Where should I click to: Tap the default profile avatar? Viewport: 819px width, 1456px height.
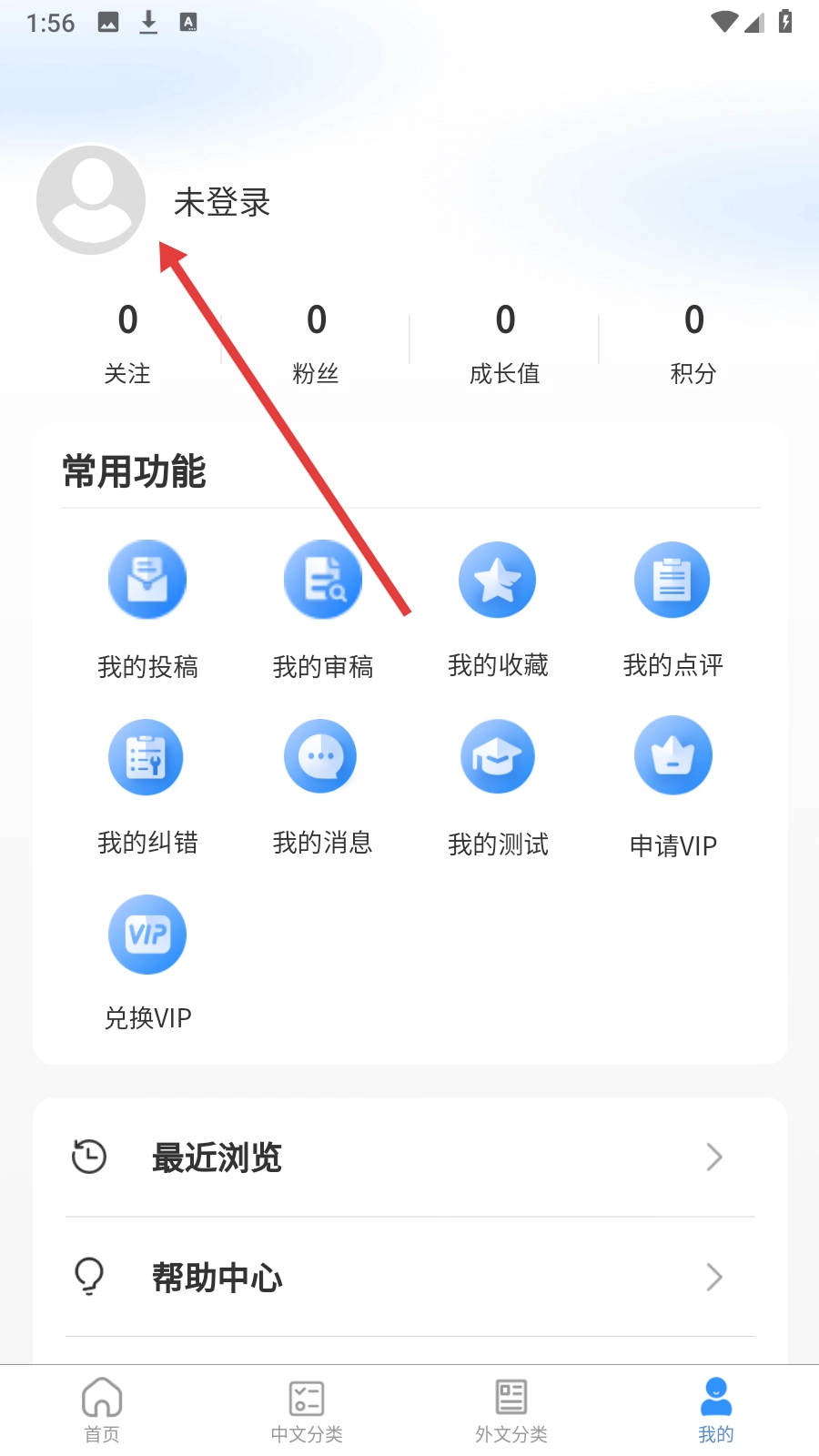coord(91,200)
